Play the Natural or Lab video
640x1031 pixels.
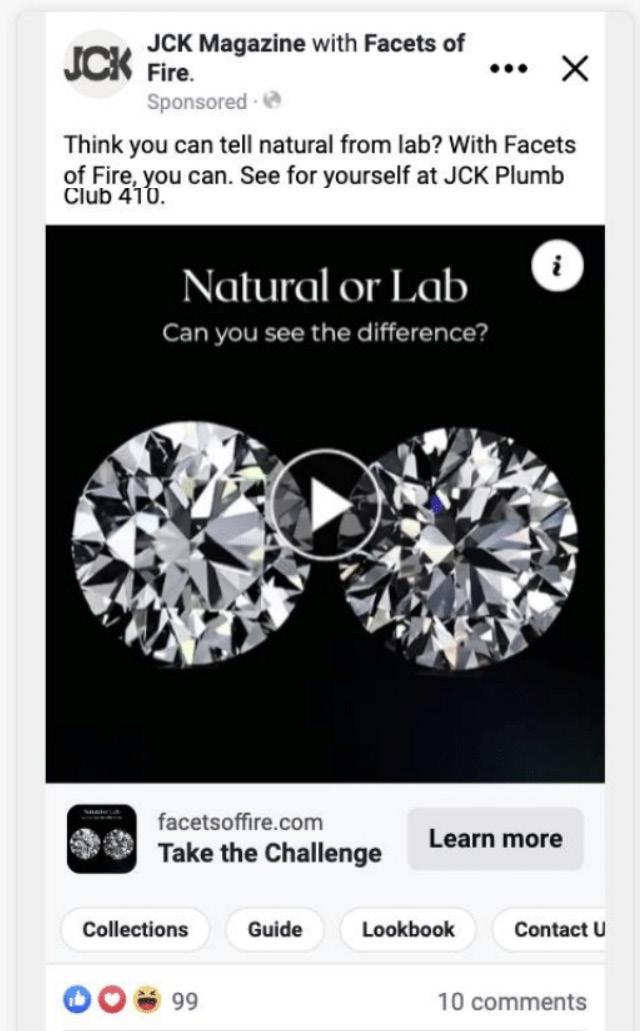(x=326, y=504)
